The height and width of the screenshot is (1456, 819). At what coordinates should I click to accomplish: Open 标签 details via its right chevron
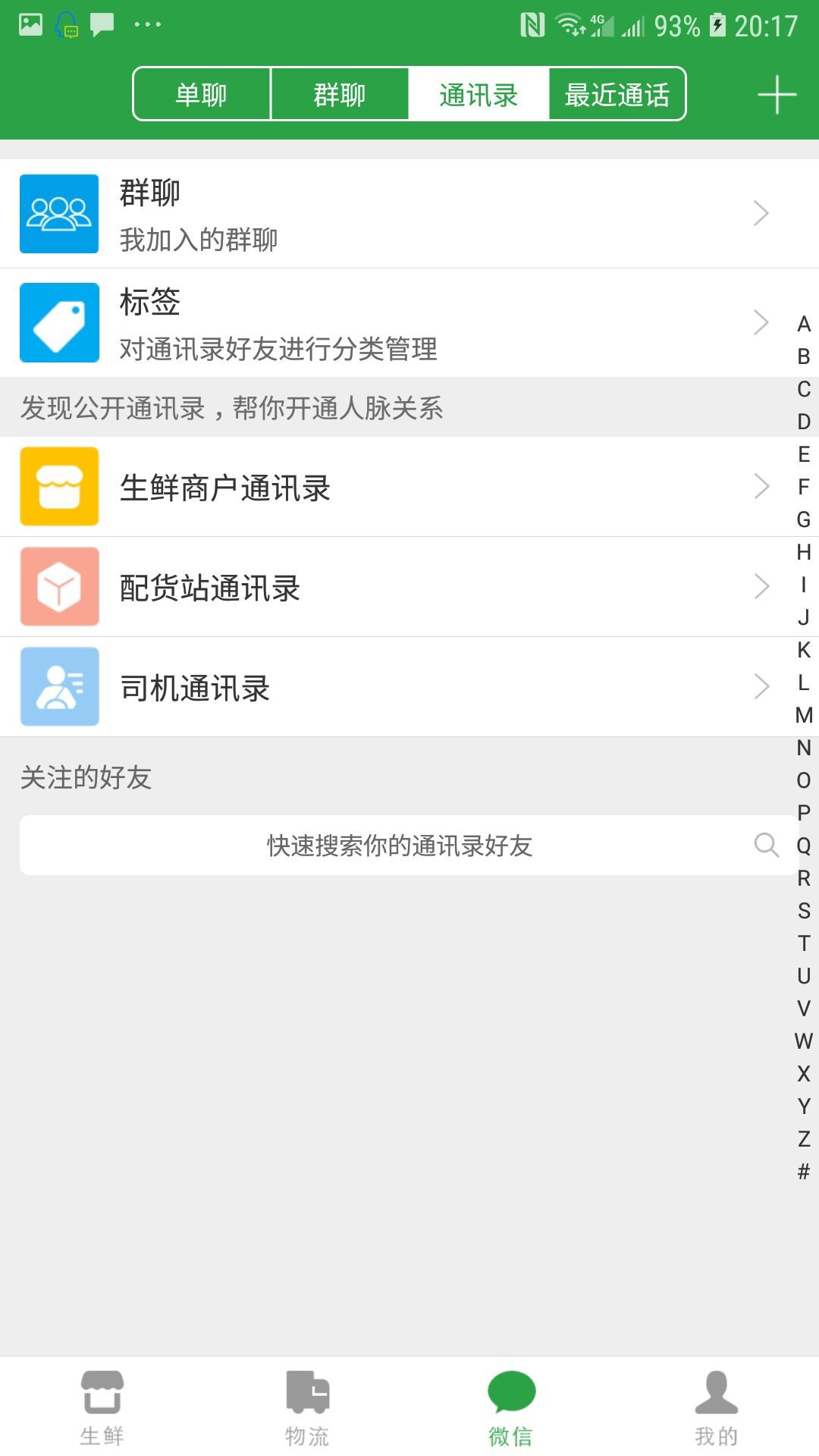761,322
